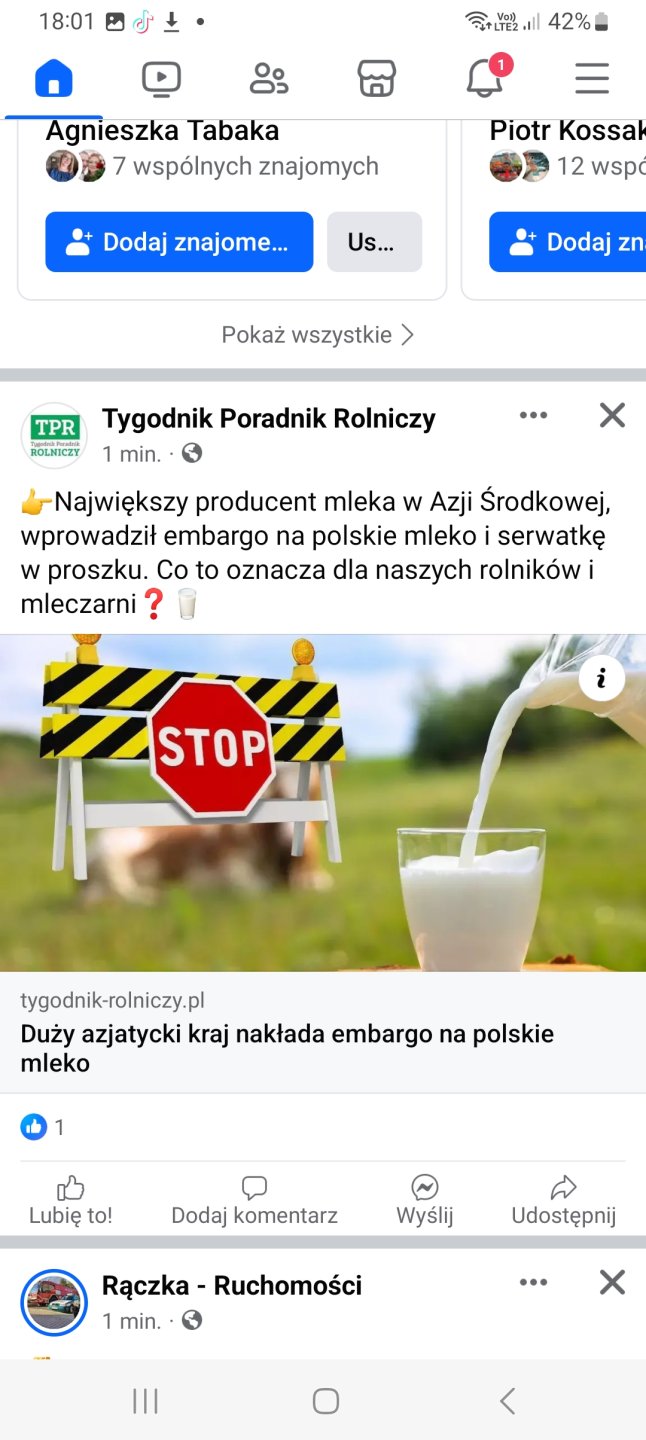The height and width of the screenshot is (1440, 646).
Task: Switch to the Friends tab
Action: (268, 78)
